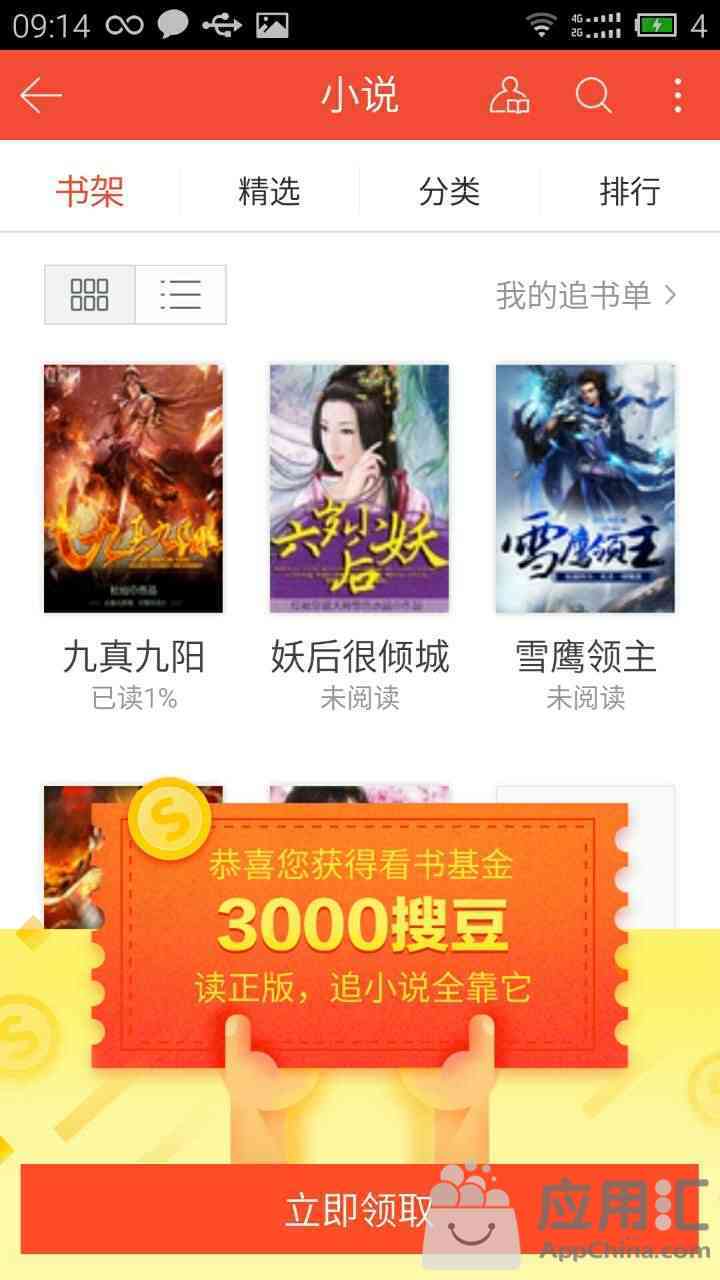Open the novel 九真九阳
720x1280 pixels.
(133, 489)
